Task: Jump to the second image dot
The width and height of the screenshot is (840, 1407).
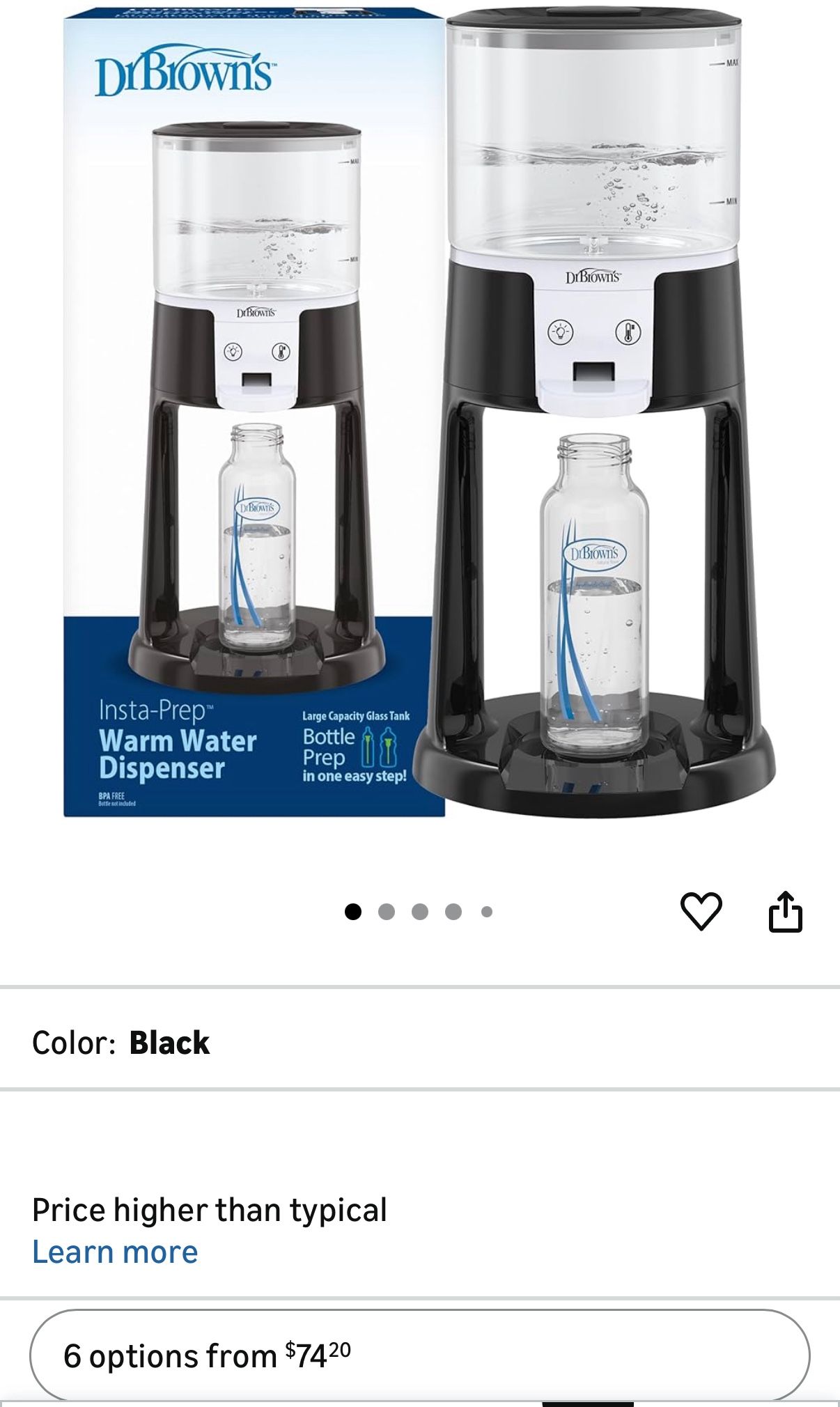Action: (x=387, y=912)
